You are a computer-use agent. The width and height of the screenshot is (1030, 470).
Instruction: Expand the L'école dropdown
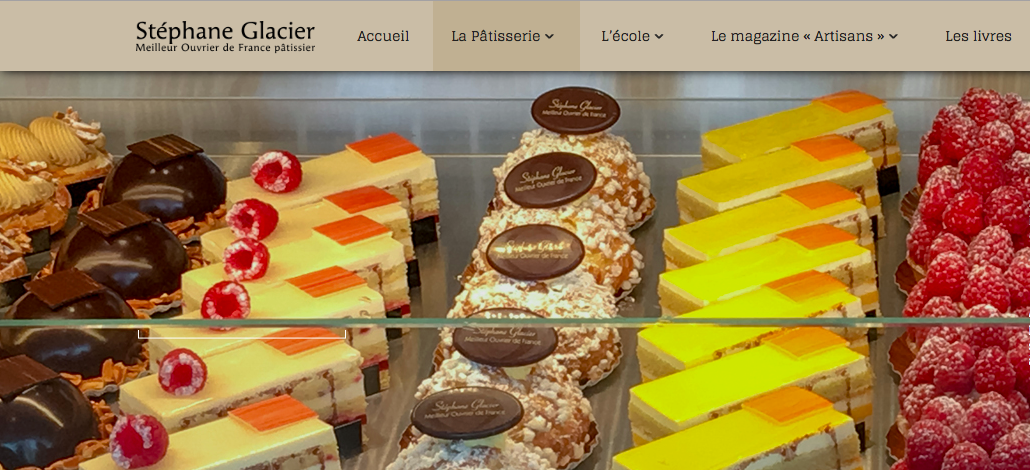[632, 36]
